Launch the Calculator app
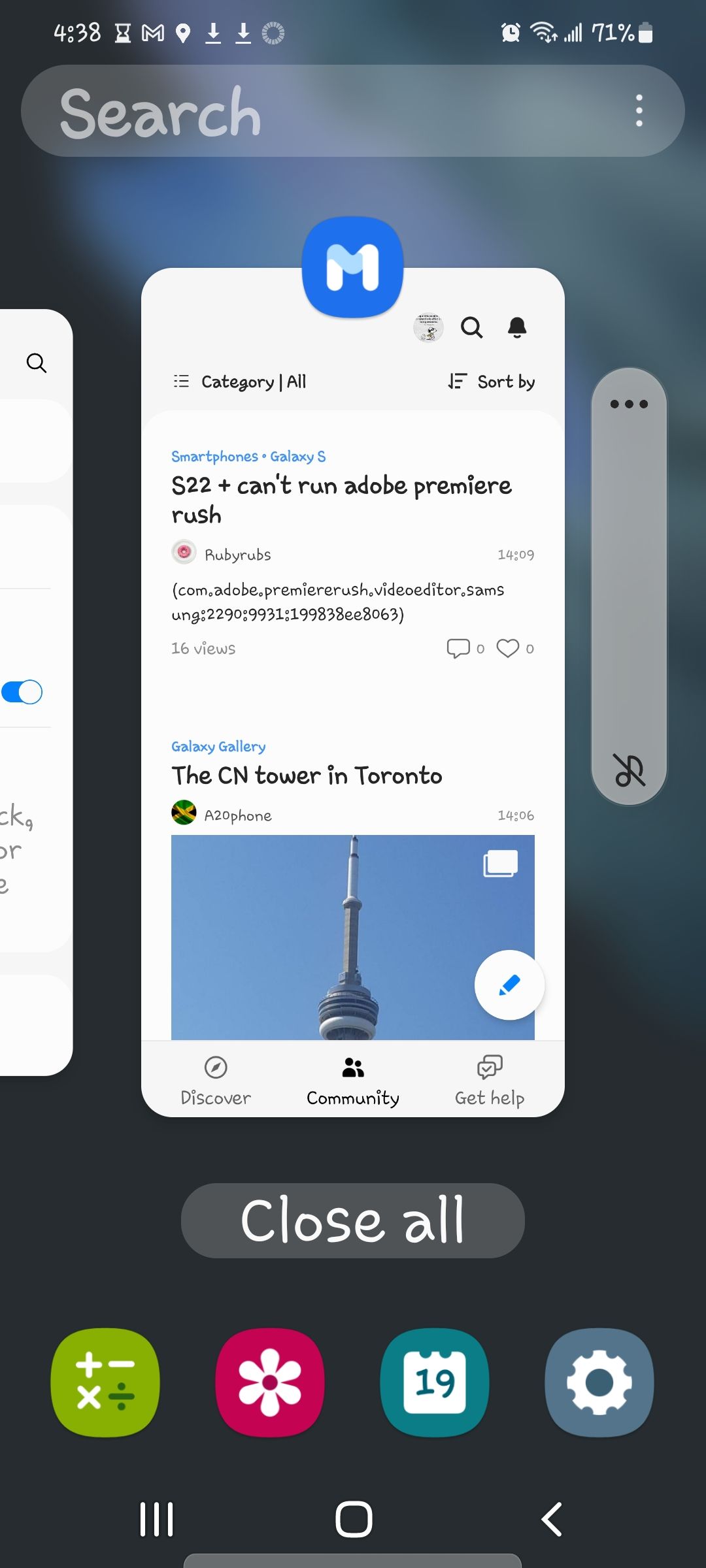 click(105, 1382)
